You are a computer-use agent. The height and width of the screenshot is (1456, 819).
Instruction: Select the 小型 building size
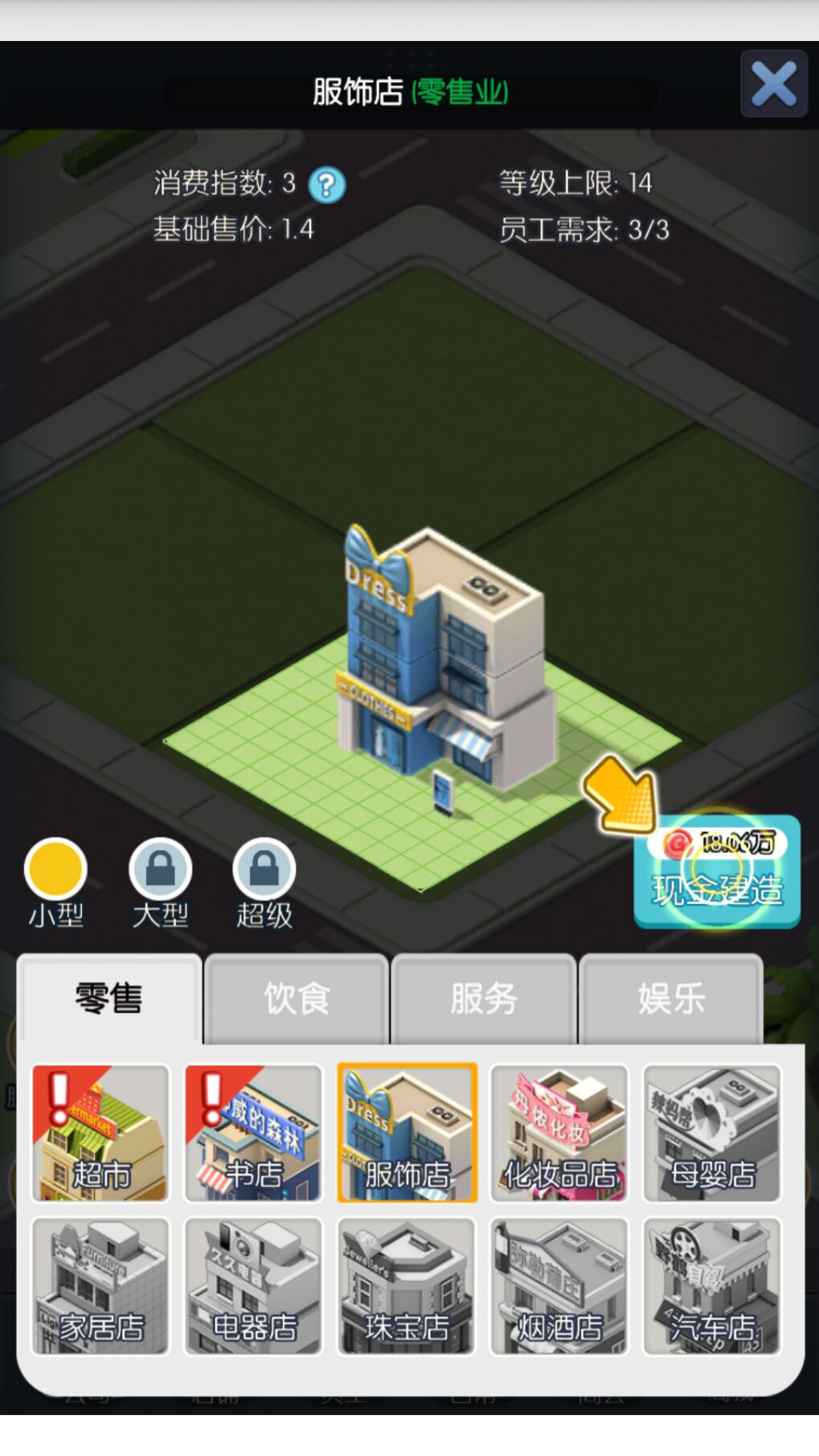(x=55, y=869)
